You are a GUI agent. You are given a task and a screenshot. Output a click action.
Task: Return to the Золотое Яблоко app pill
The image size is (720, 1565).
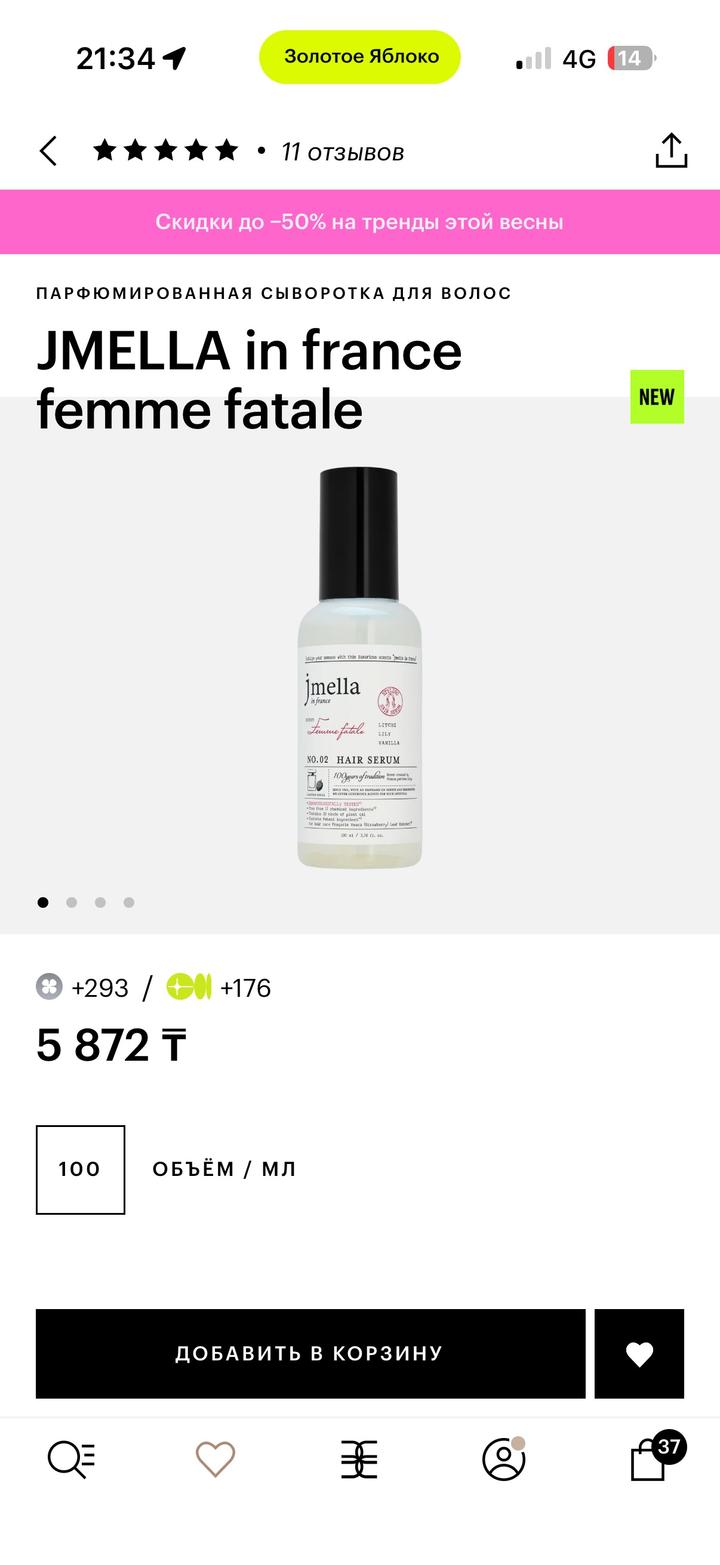360,57
